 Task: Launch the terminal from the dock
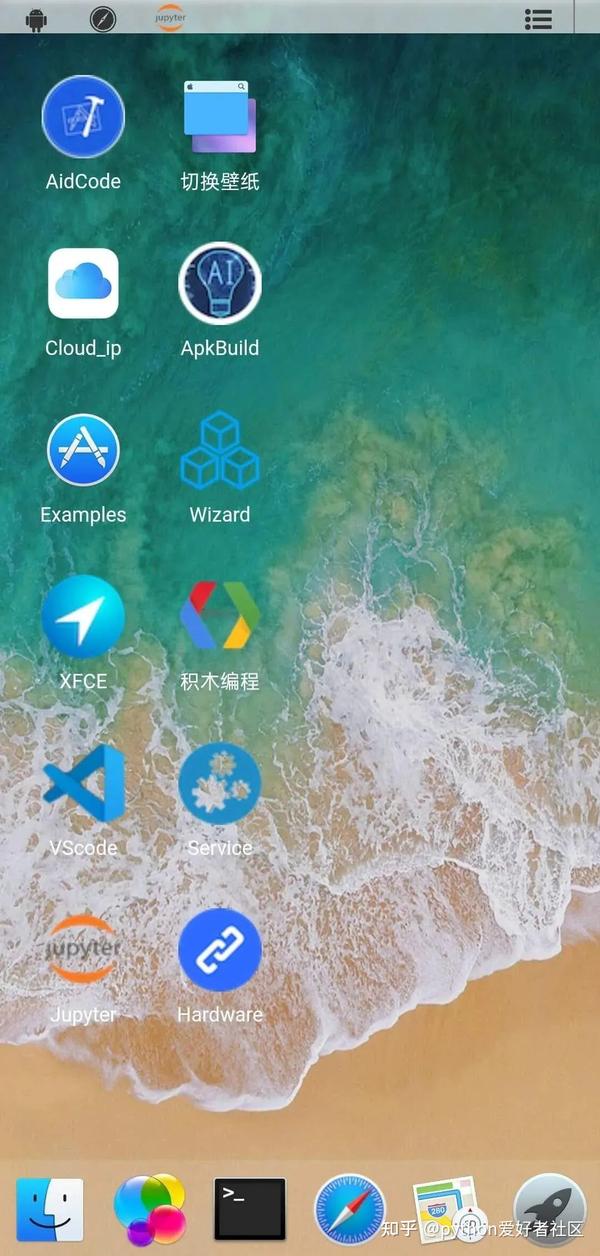(x=250, y=1209)
